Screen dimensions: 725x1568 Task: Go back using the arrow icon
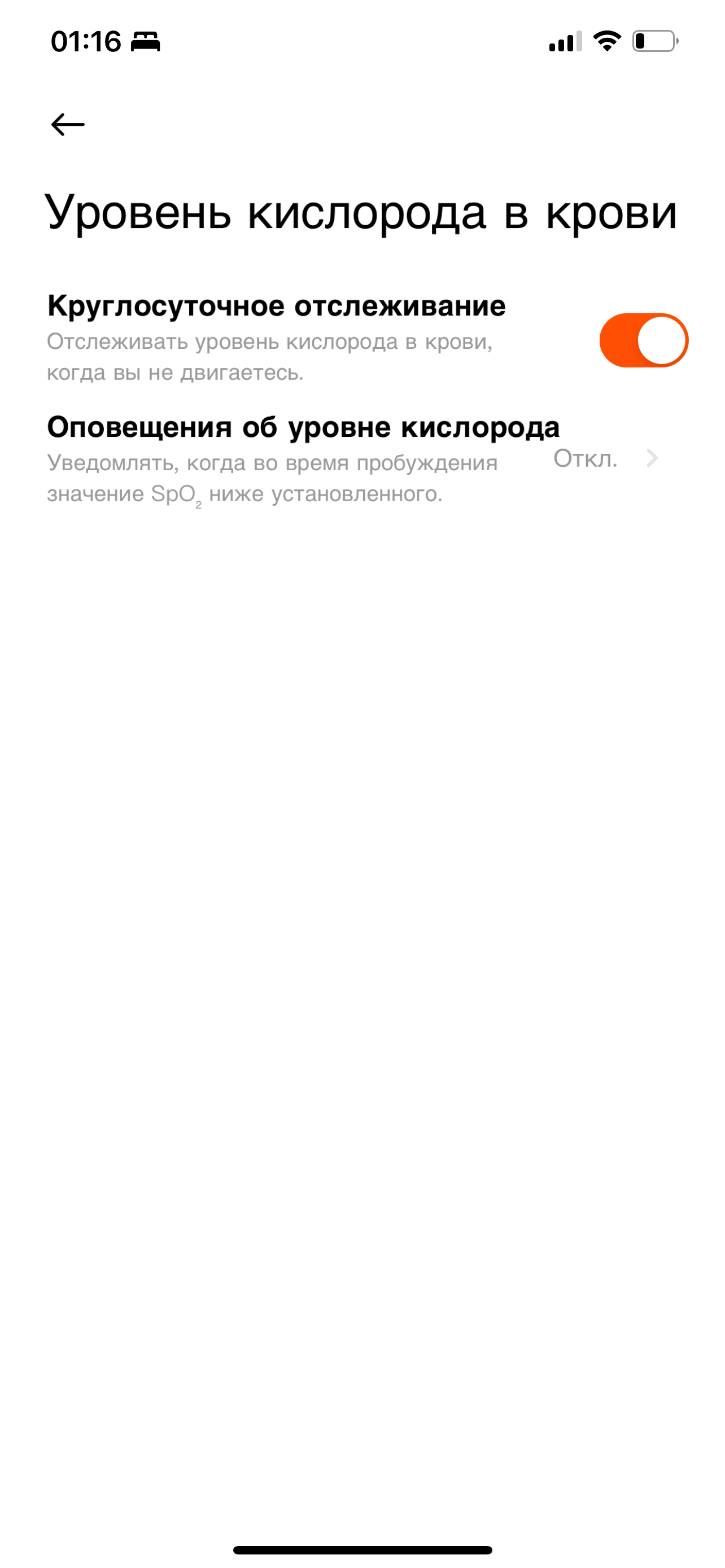coord(68,125)
